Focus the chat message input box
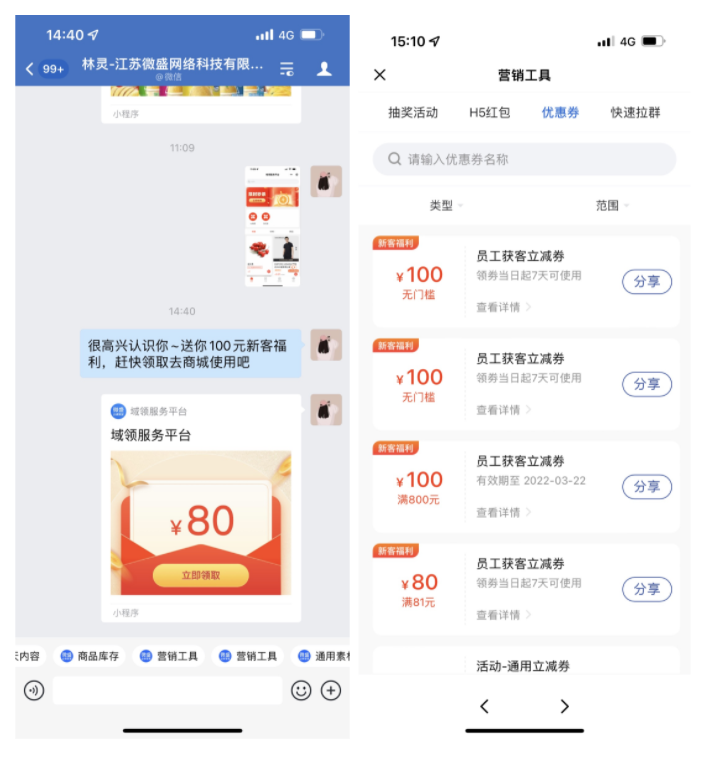Viewport: 724px width, 760px height. pyautogui.click(x=166, y=690)
